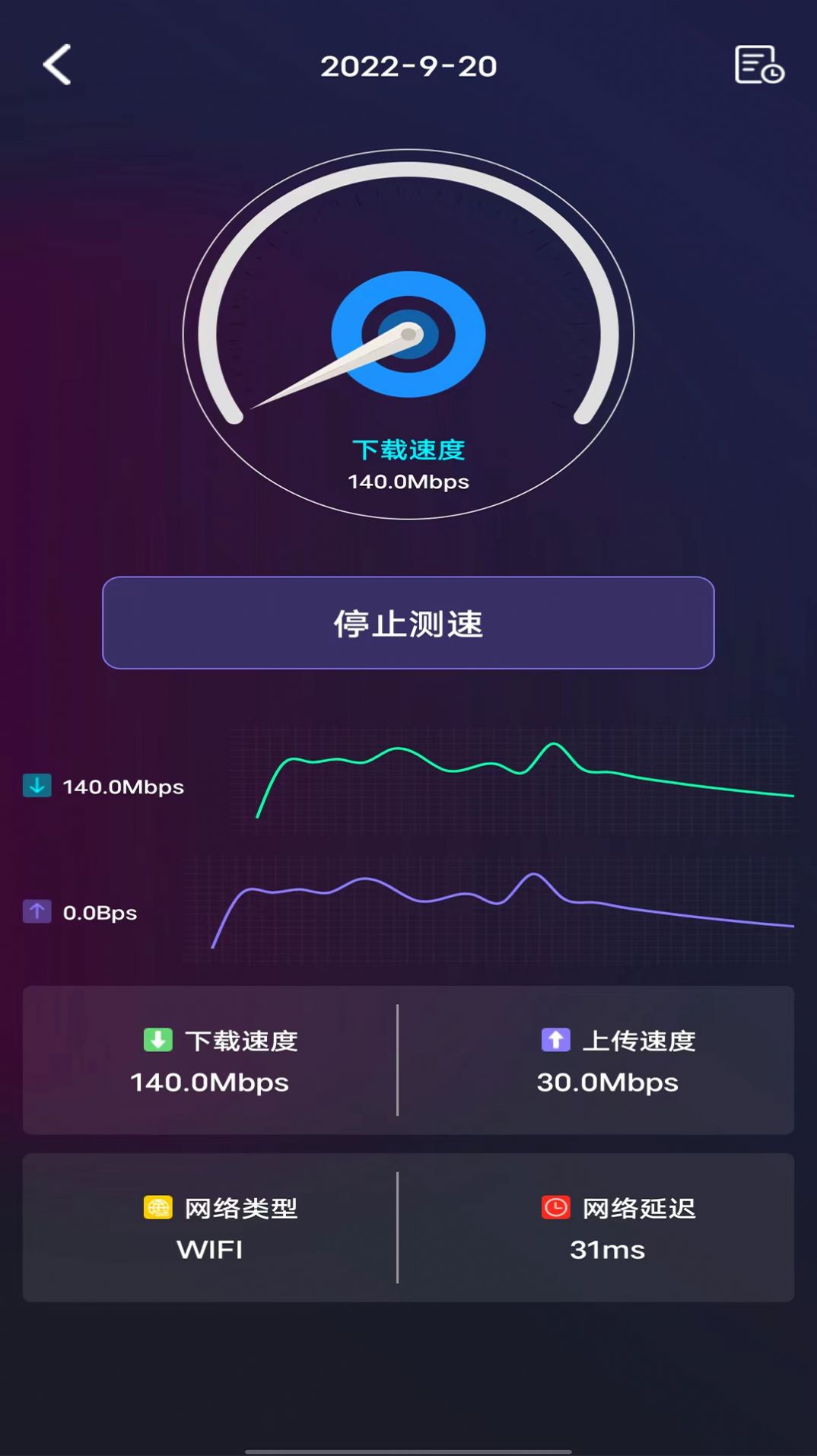Image resolution: width=817 pixels, height=1456 pixels.
Task: Select the date title 2022-9-20
Action: 408,67
